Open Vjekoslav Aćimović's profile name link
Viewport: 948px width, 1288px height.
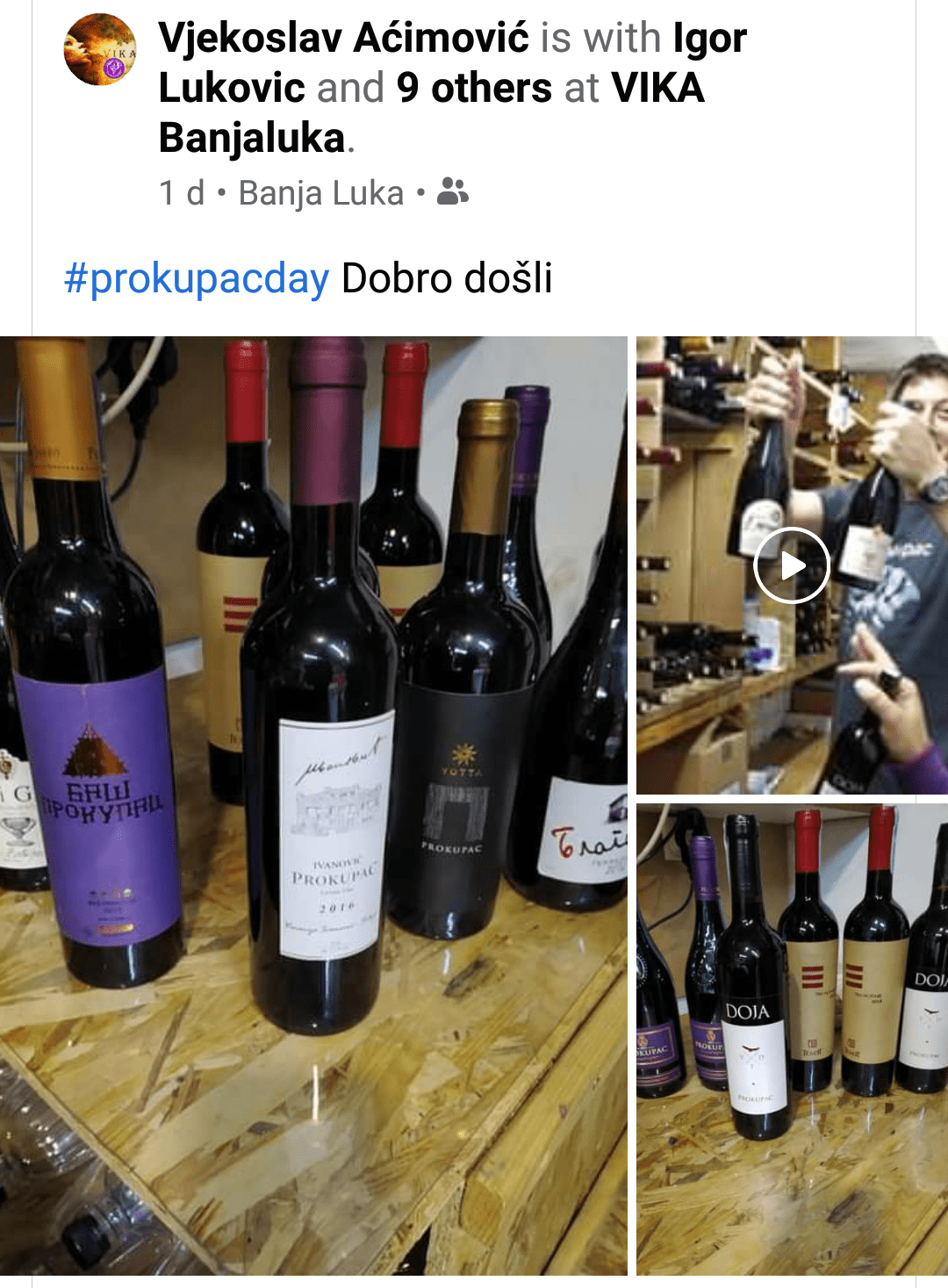(x=343, y=39)
